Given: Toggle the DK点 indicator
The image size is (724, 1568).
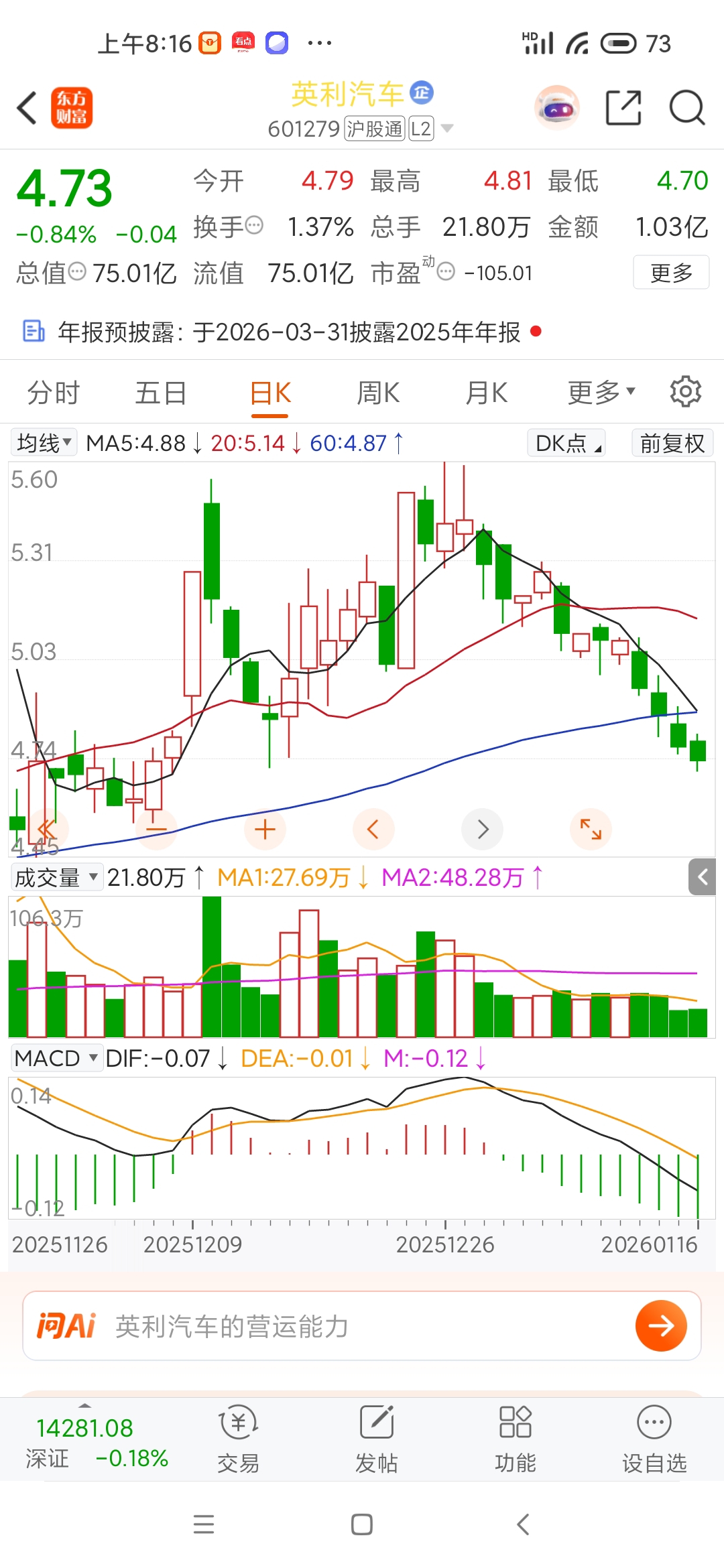Looking at the screenshot, I should pyautogui.click(x=567, y=443).
